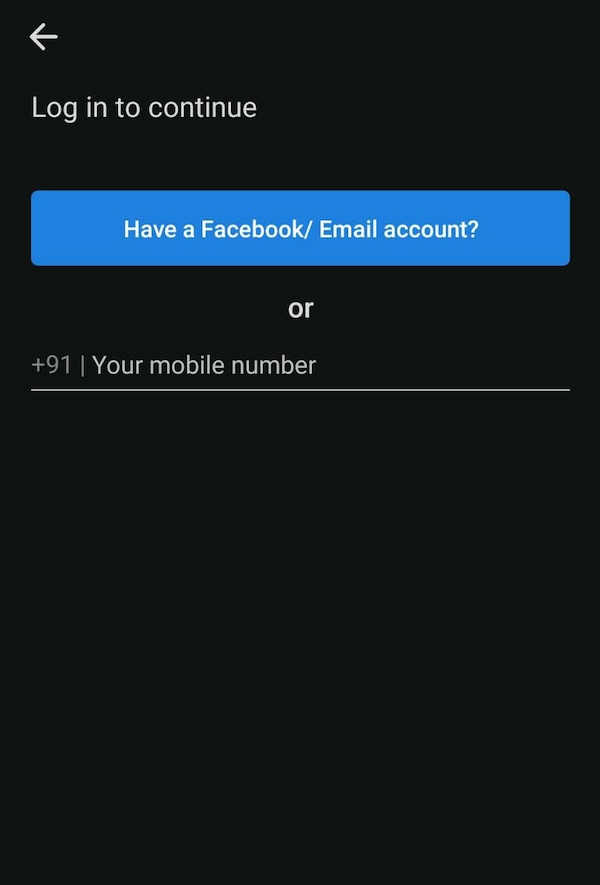
Task: Go back using the arrow icon
Action: [44, 38]
